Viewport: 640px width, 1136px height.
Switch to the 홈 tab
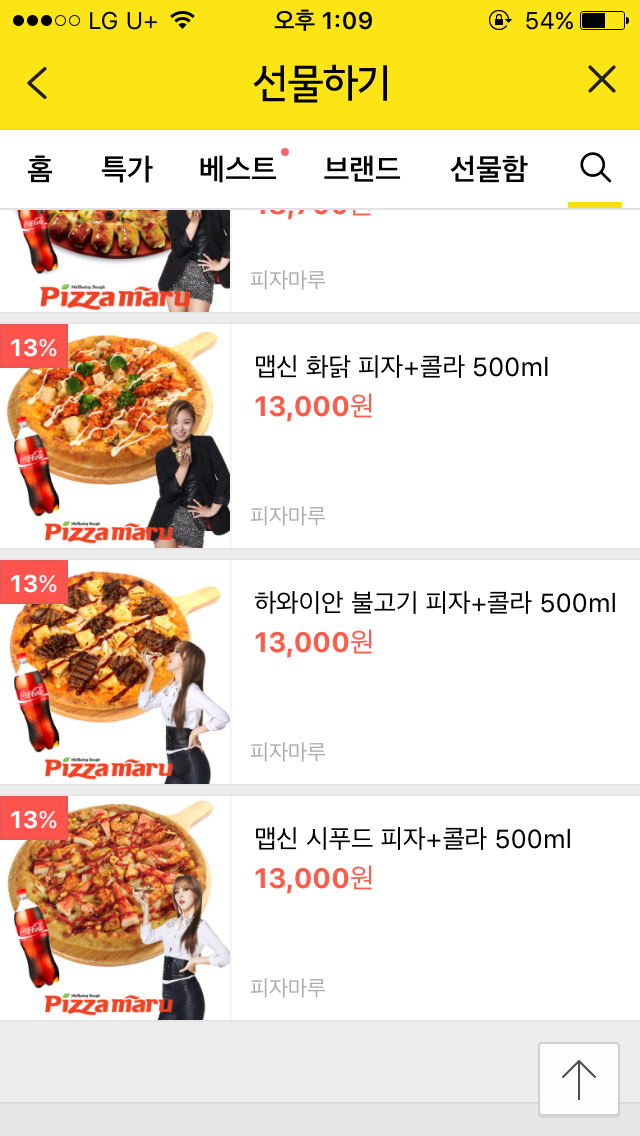[x=40, y=169]
